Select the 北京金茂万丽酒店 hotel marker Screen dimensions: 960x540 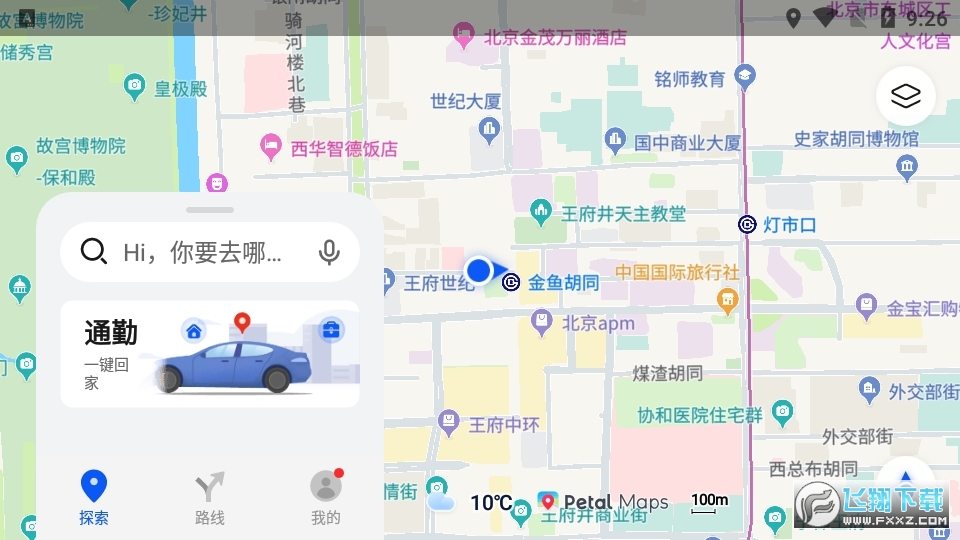[x=463, y=36]
